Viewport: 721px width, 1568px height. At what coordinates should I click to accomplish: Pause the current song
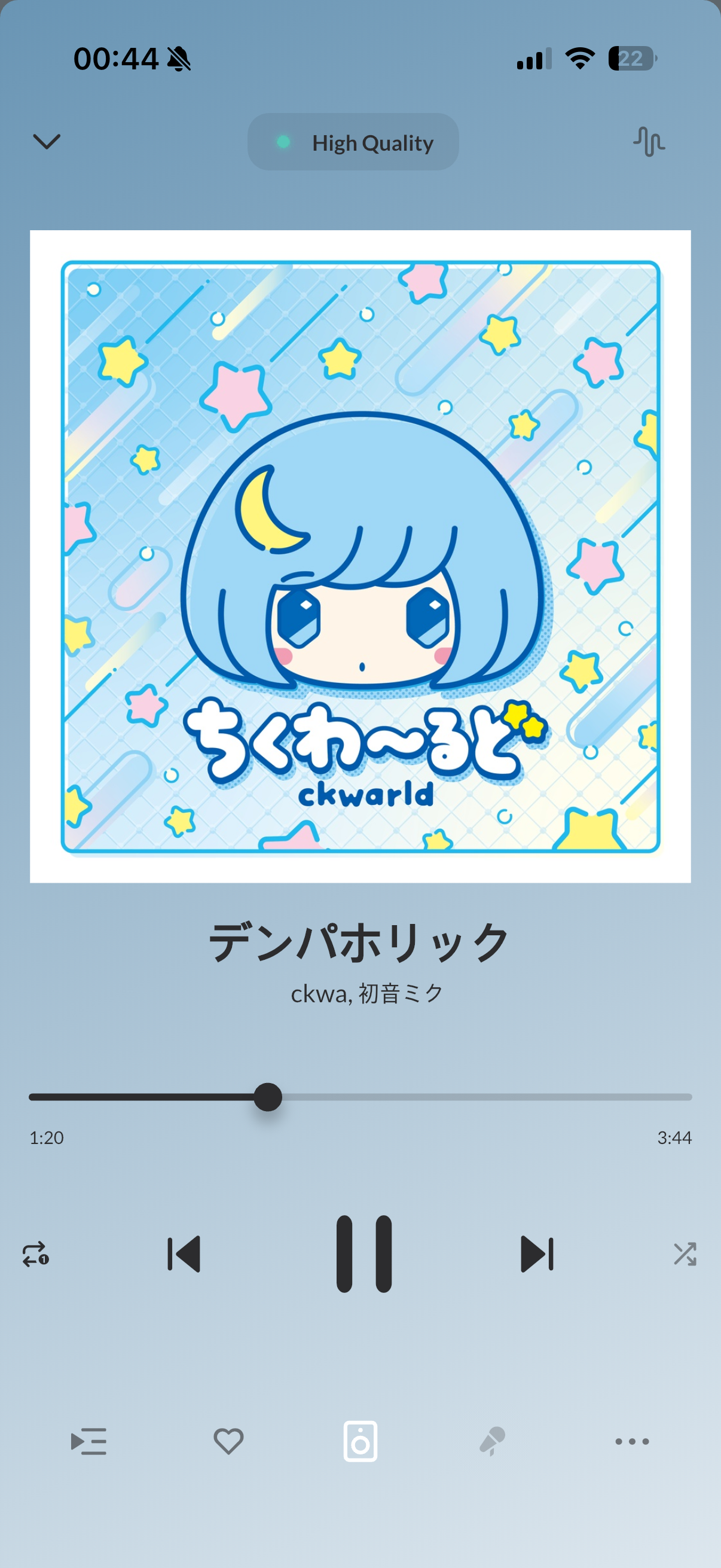364,1254
